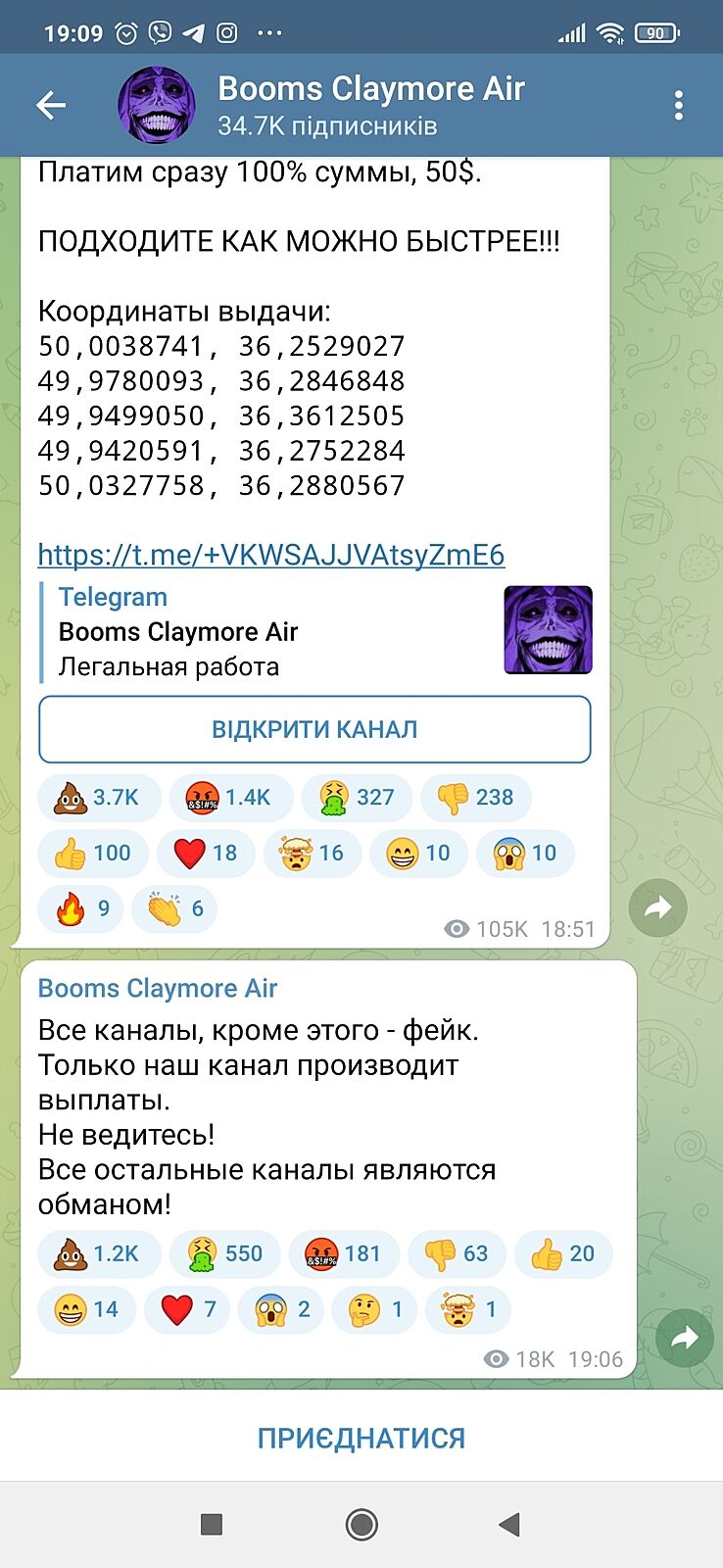Open Booms Claymore Air channel info header

(x=370, y=105)
